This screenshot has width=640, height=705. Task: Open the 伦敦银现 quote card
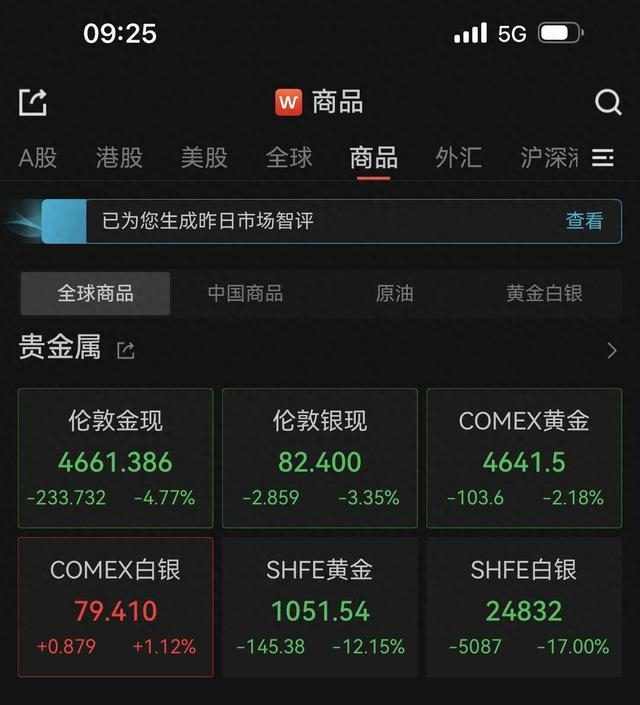320,458
